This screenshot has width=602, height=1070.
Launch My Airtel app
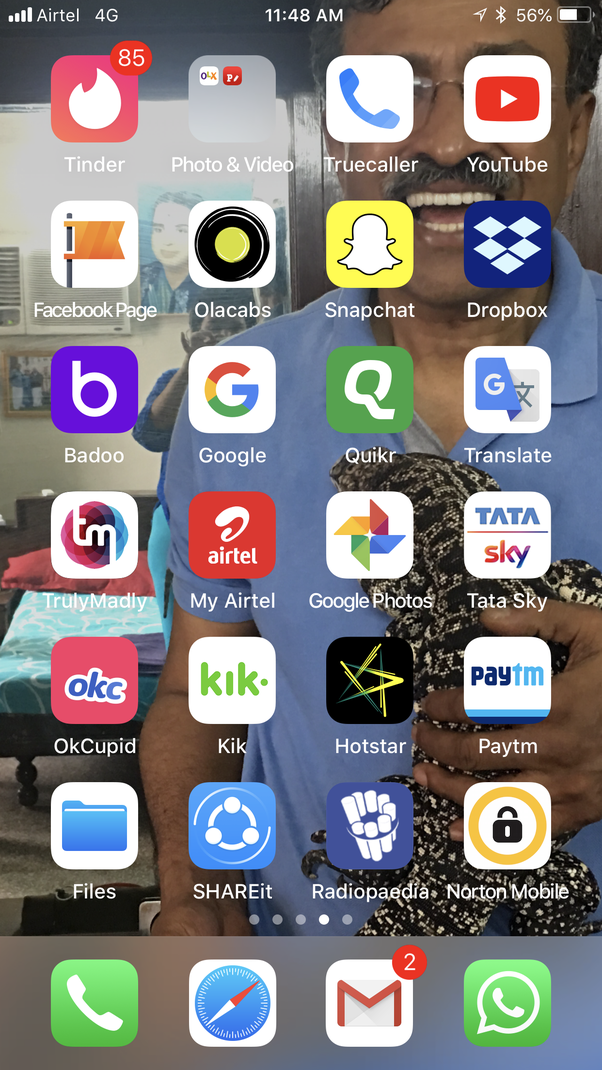pyautogui.click(x=232, y=535)
